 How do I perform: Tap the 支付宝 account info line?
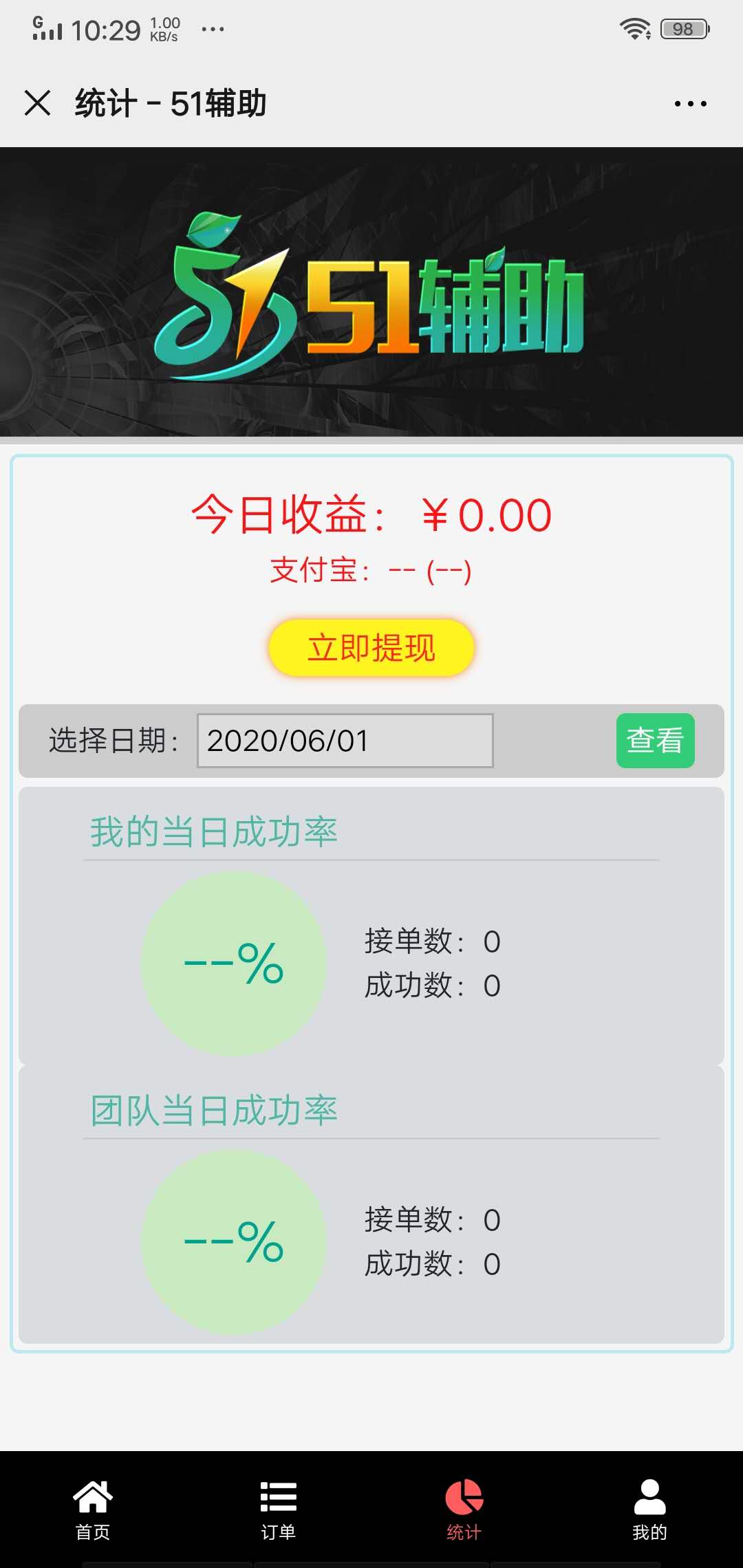371,571
